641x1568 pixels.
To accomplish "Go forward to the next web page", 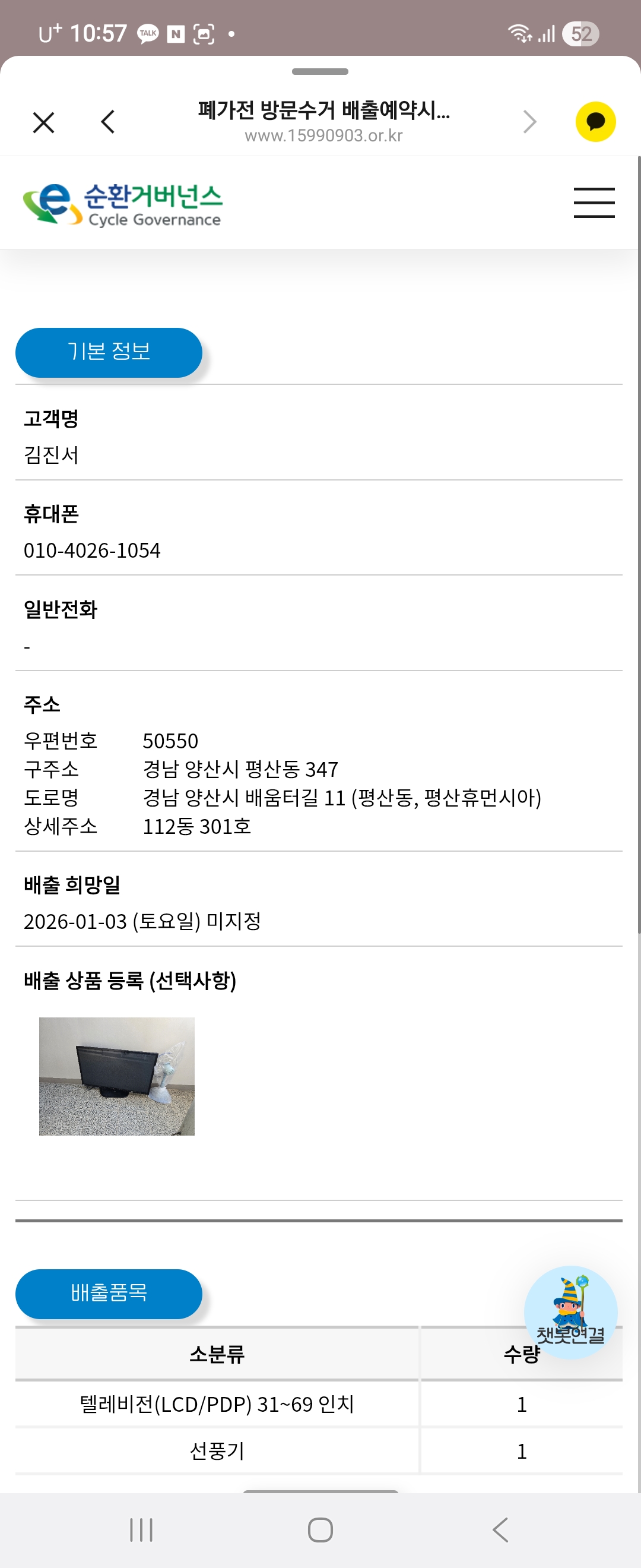I will point(529,122).
